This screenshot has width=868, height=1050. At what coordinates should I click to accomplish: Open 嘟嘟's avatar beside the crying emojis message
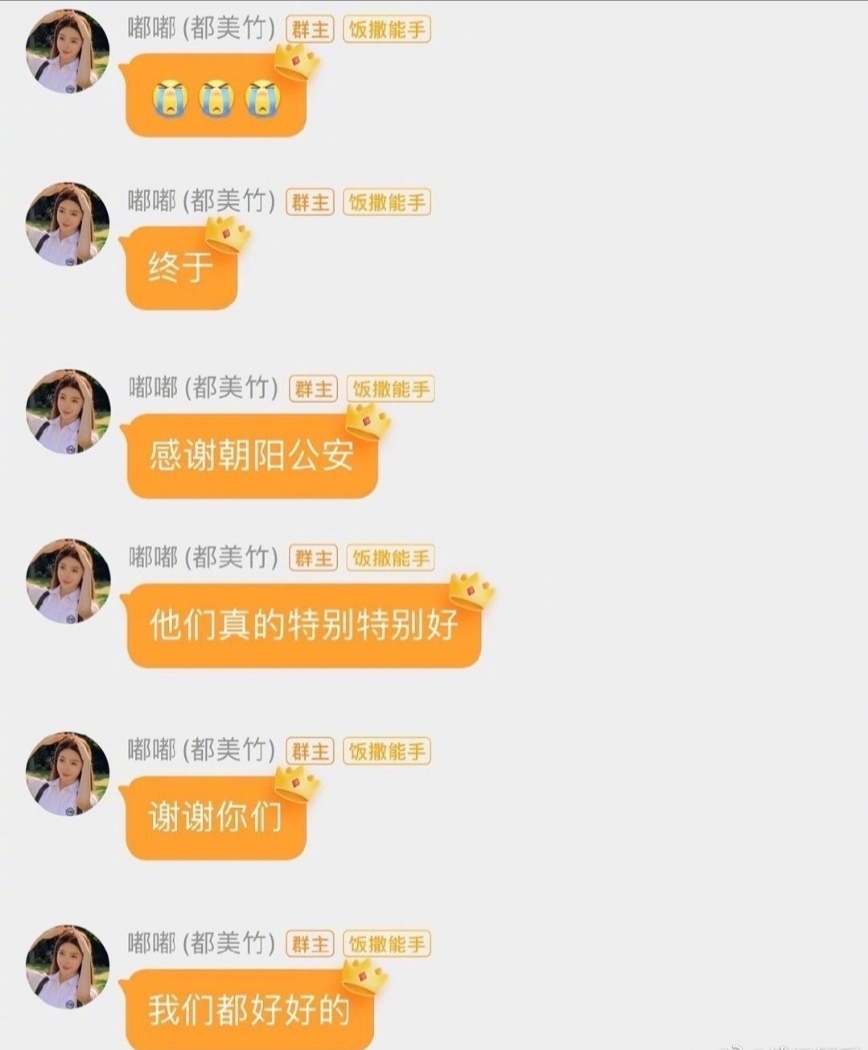(67, 52)
